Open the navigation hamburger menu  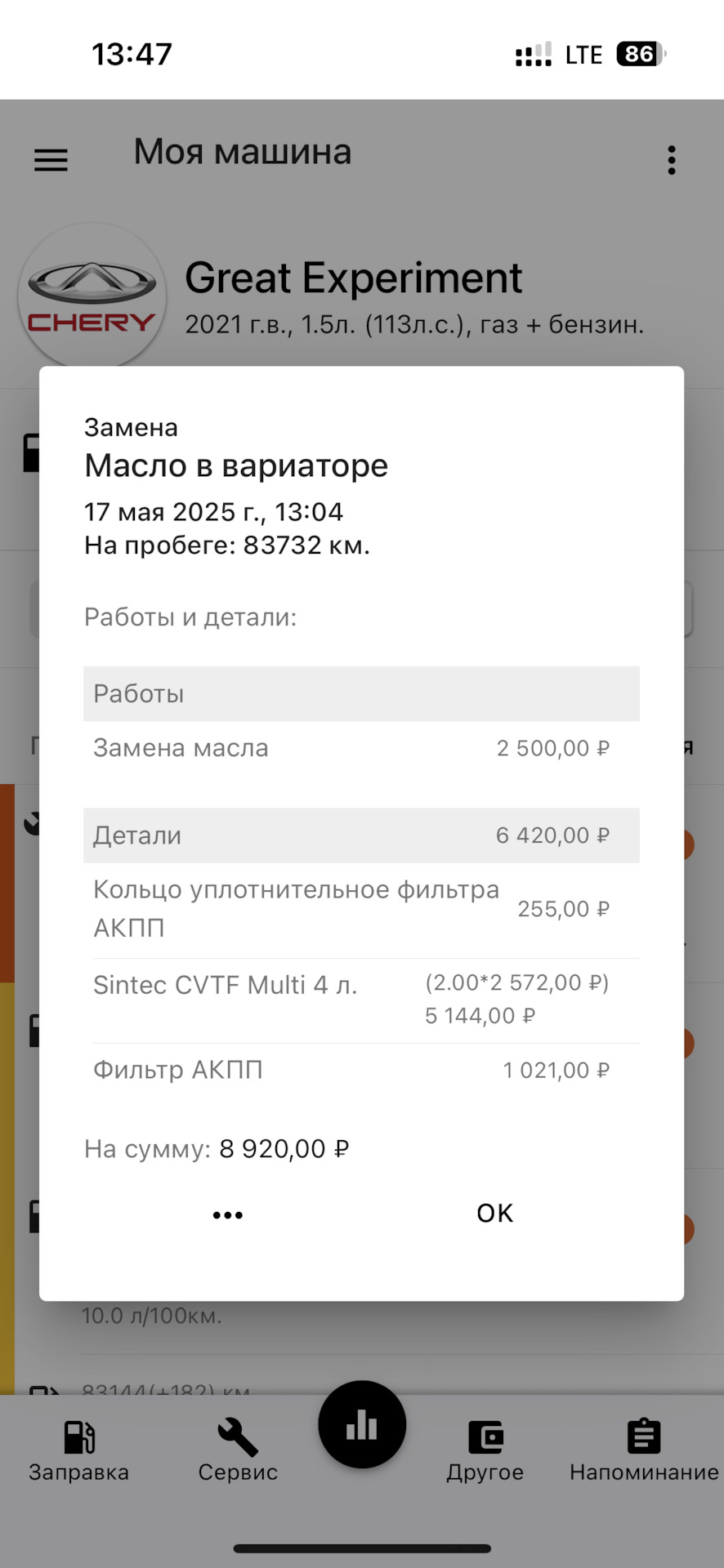[x=51, y=160]
